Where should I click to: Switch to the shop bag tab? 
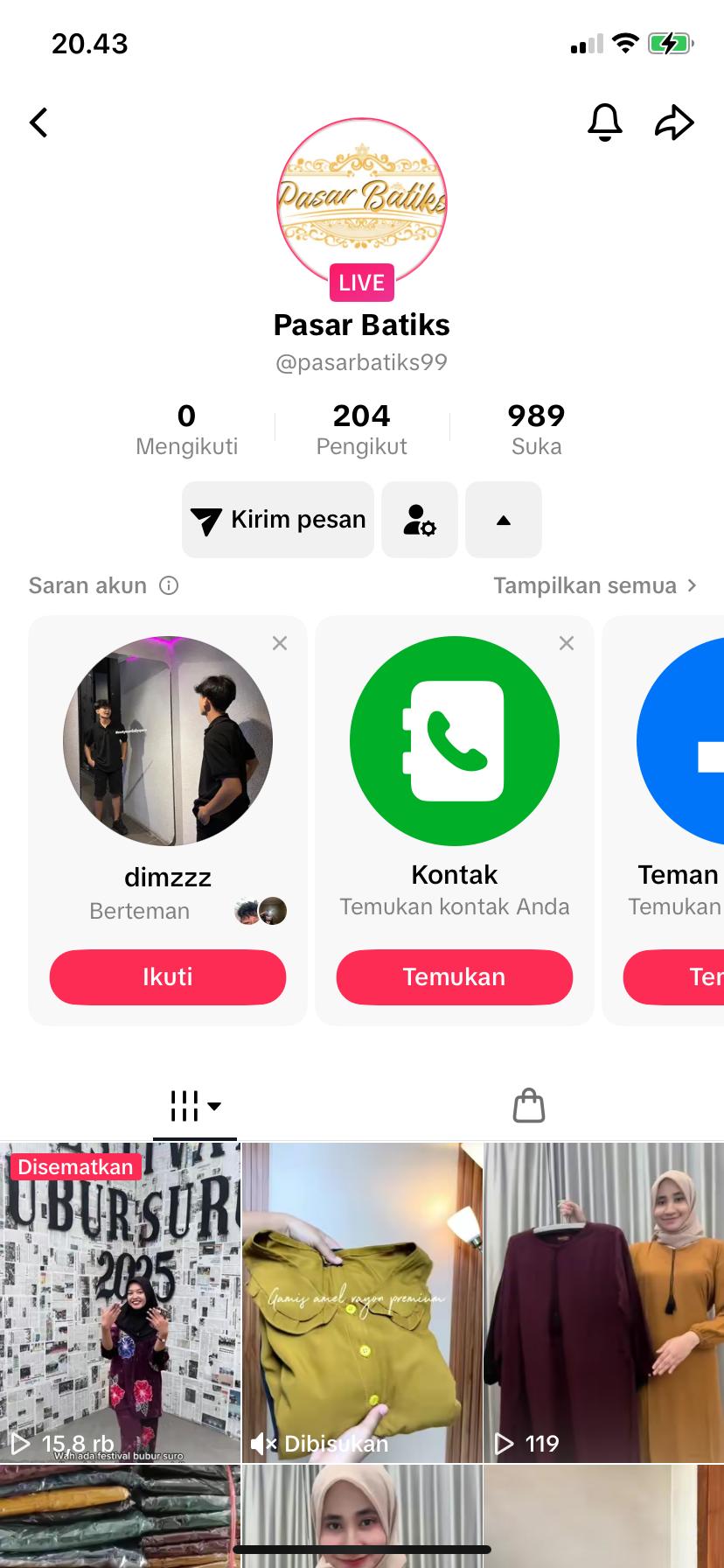tap(529, 1105)
